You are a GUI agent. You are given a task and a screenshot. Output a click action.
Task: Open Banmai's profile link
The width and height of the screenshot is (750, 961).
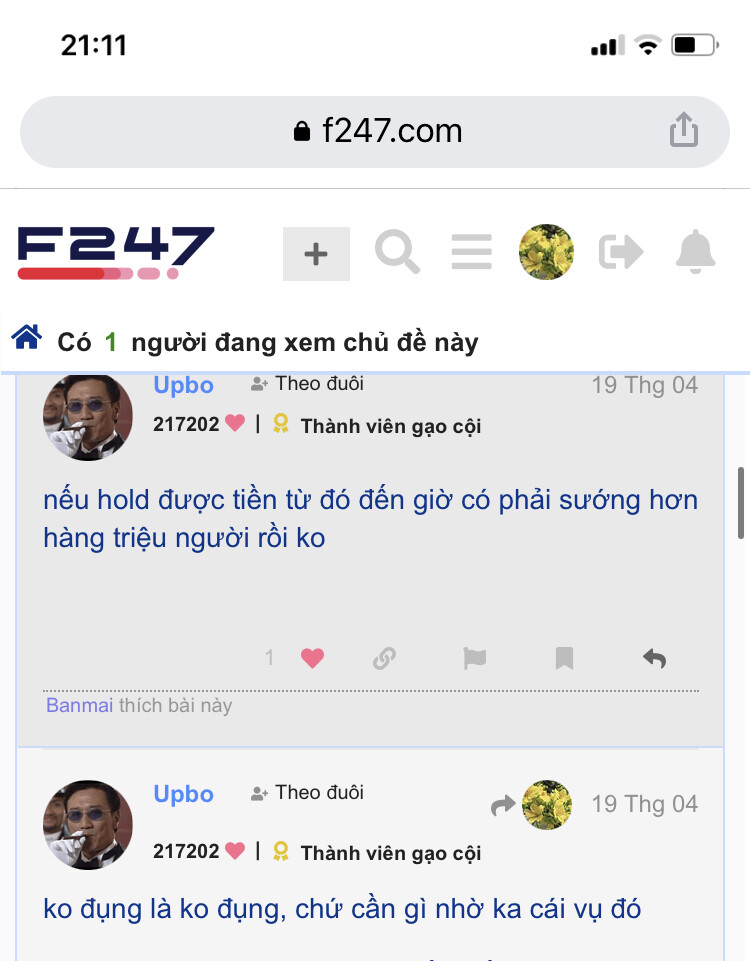[x=80, y=706]
